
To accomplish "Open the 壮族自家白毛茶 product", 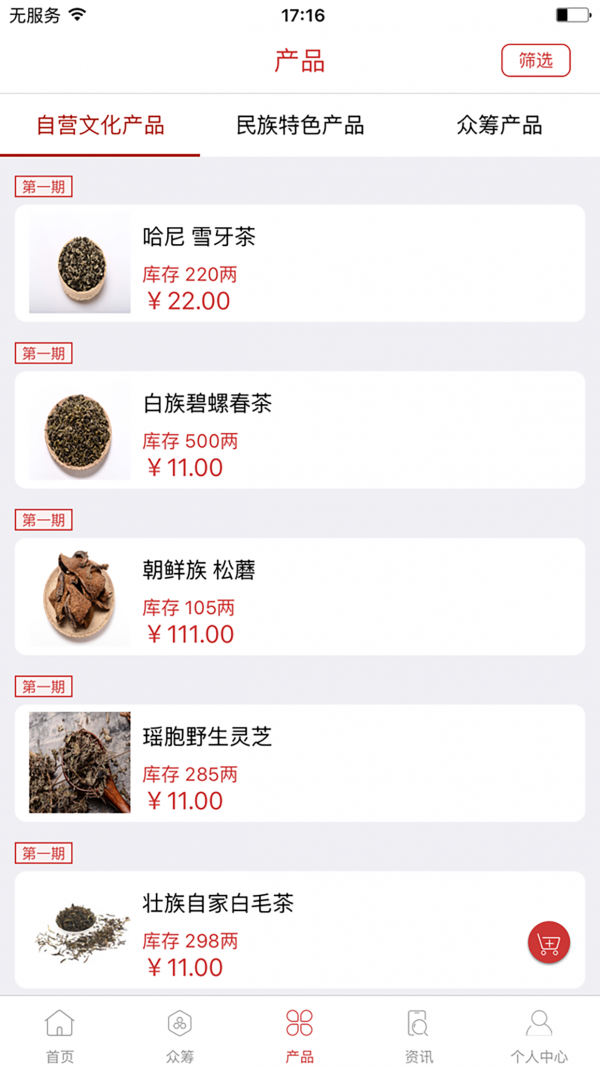I will pyautogui.click(x=300, y=930).
